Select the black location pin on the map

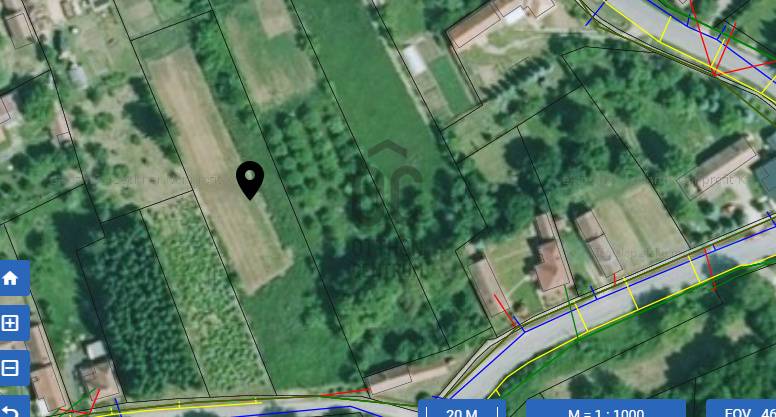pos(250,180)
